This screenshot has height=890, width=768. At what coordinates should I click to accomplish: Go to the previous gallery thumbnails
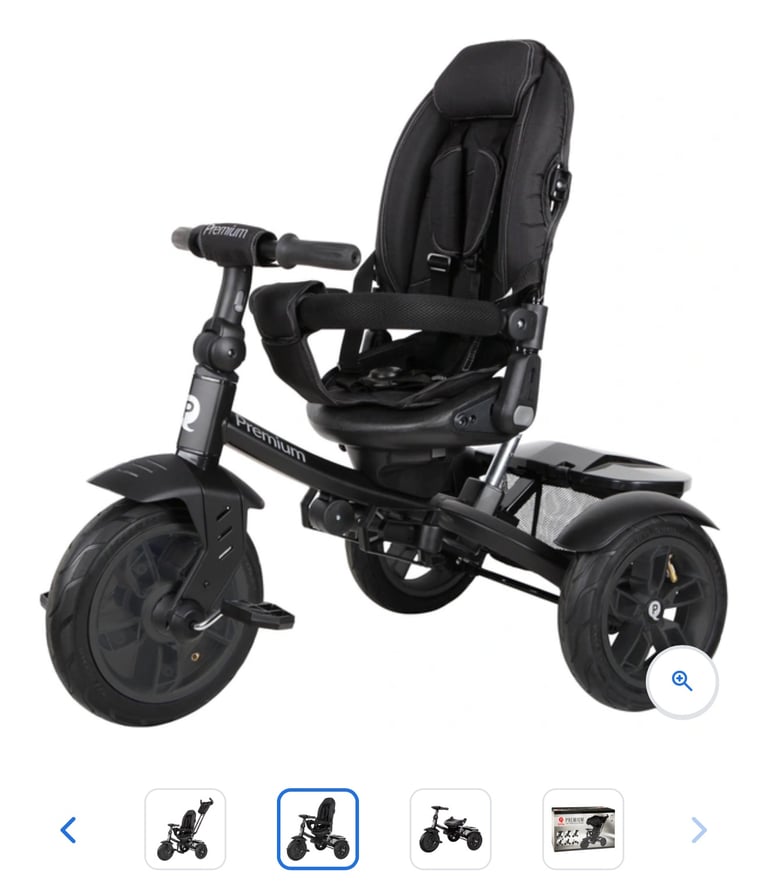[68, 829]
